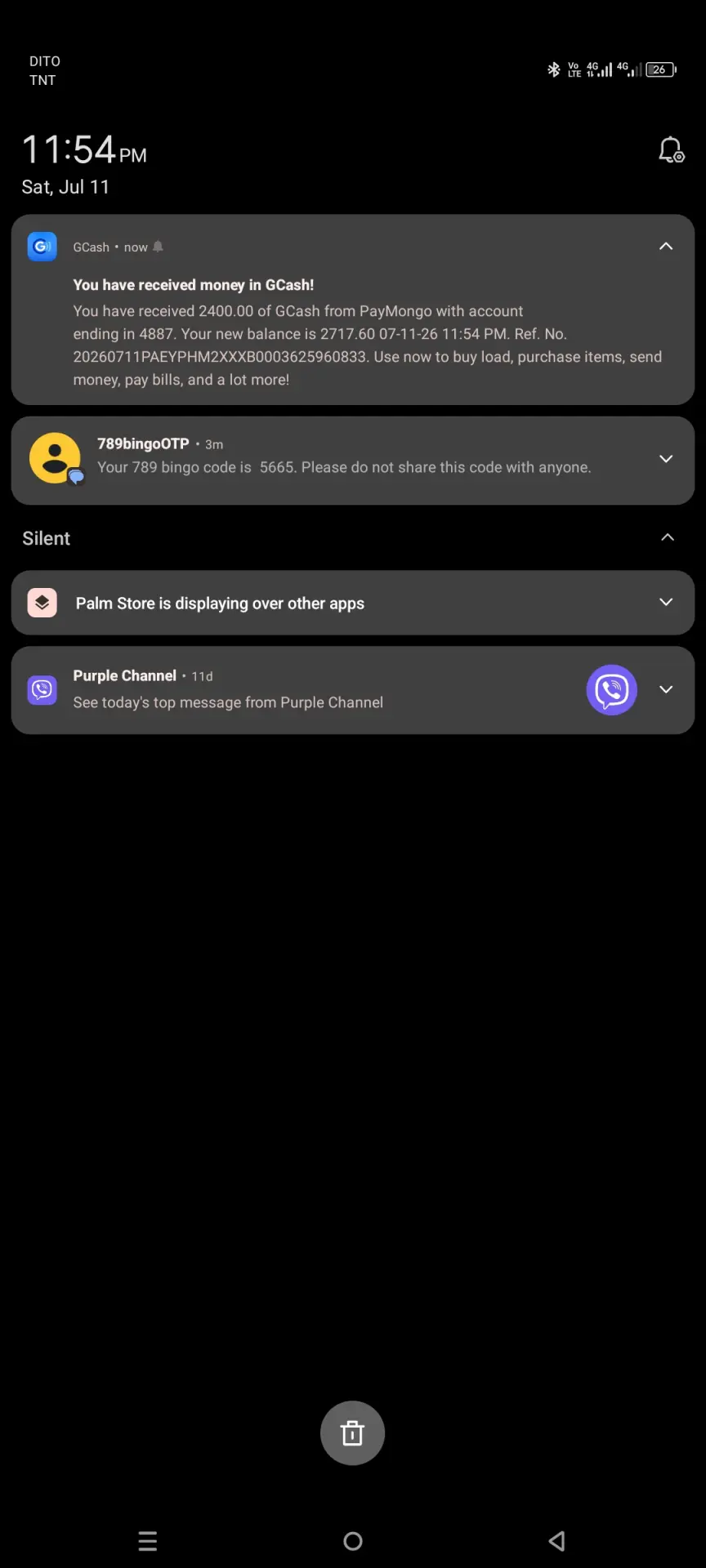Open the Palm Store overlay notification
This screenshot has height=1568, width=706.
point(353,603)
